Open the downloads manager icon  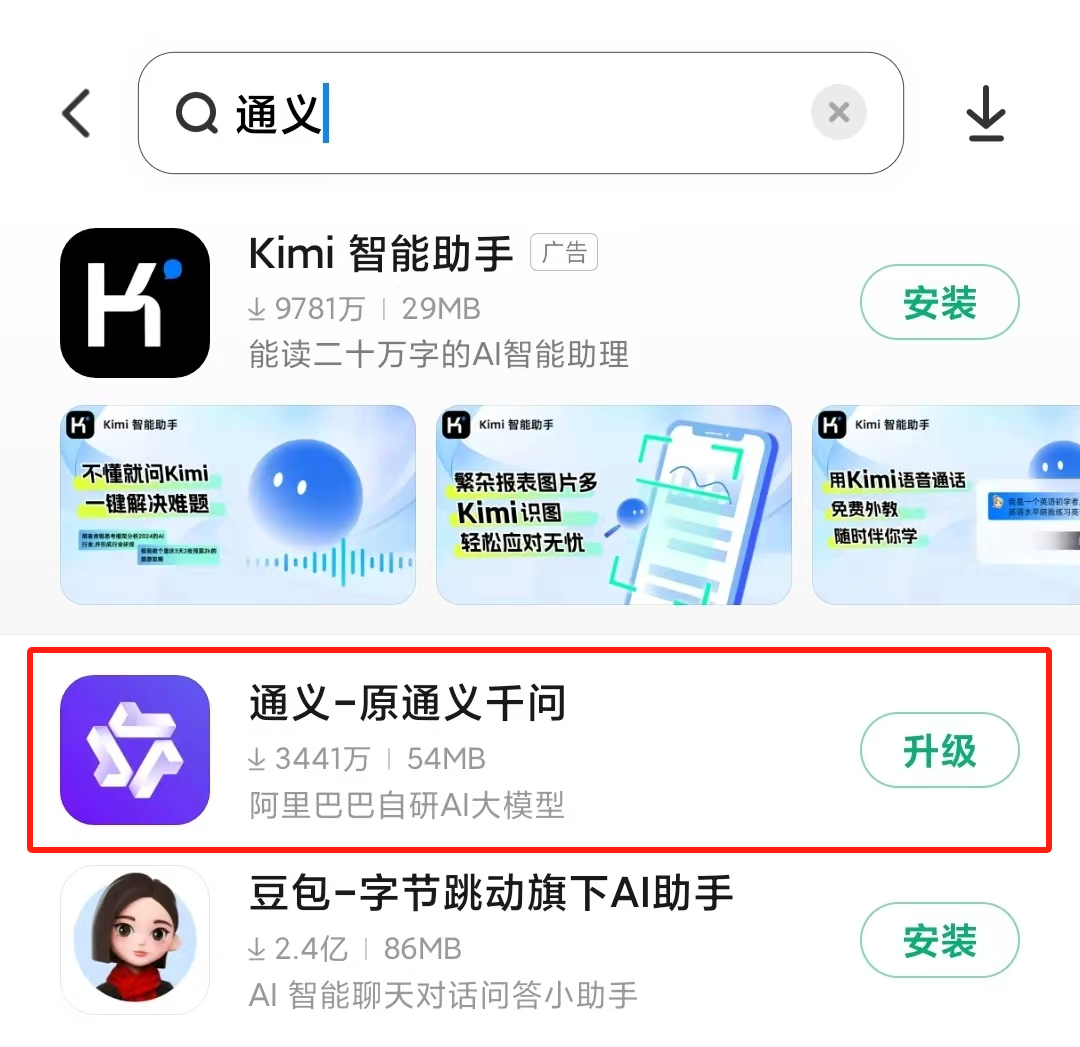985,113
